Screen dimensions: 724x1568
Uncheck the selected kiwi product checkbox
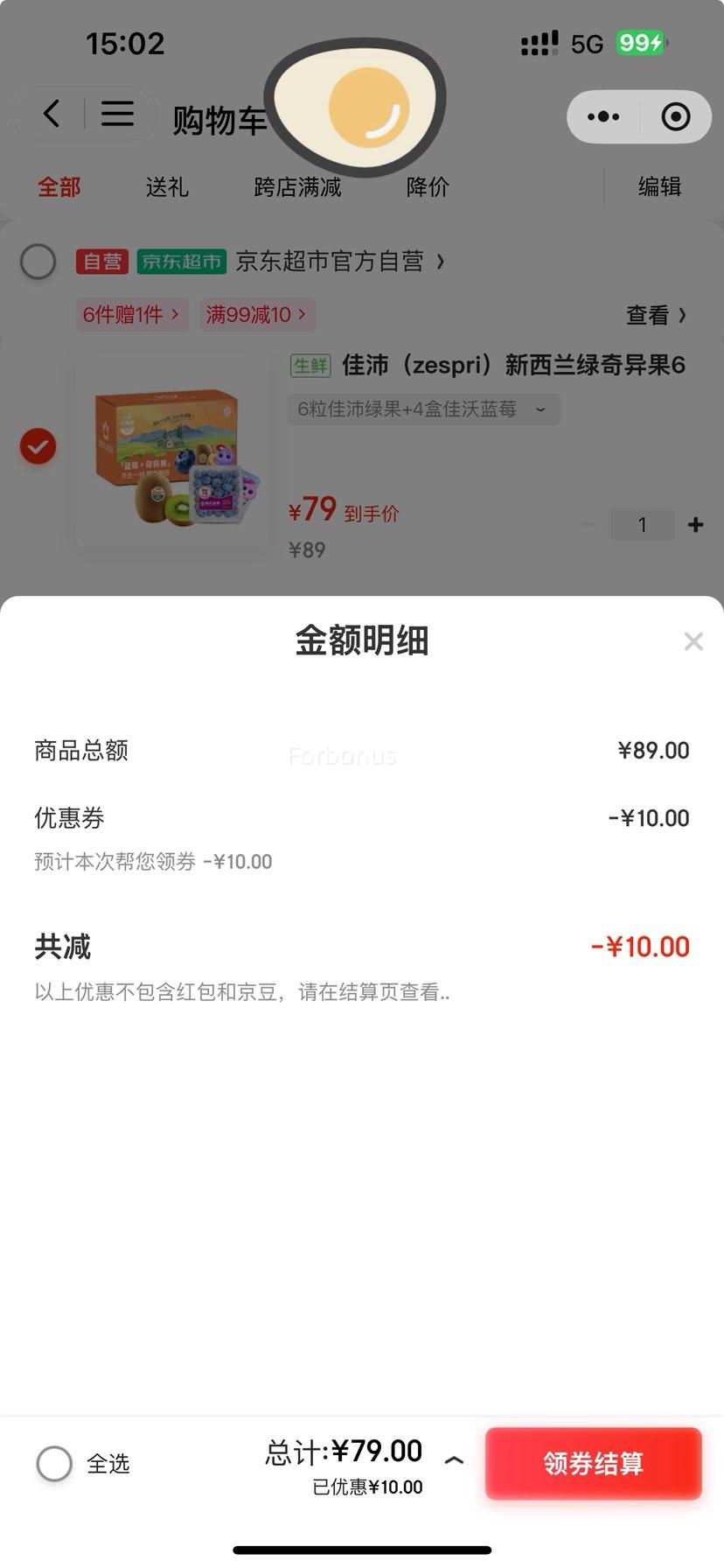pos(36,446)
